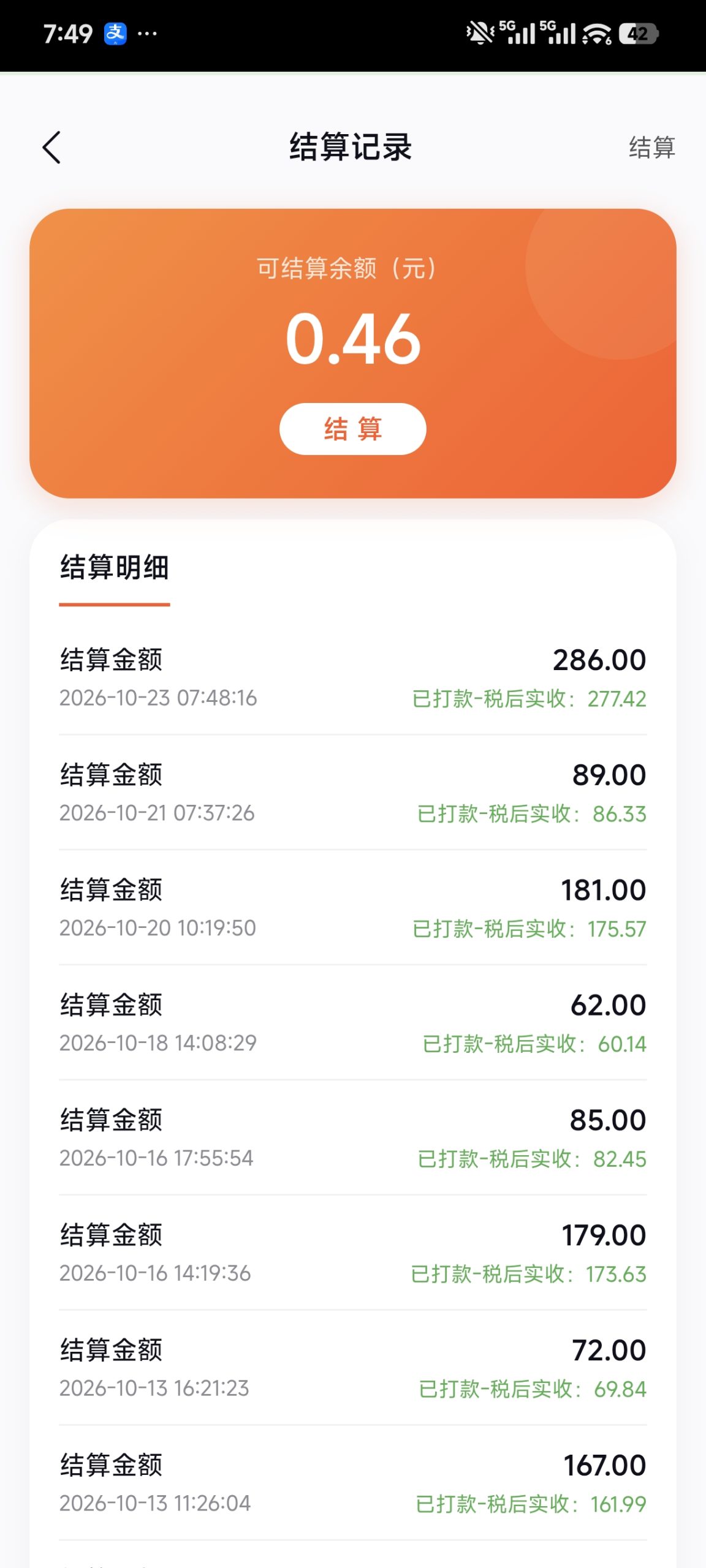706x1568 pixels.
Task: Open the 85.00 settlement record
Action: coord(353,1139)
